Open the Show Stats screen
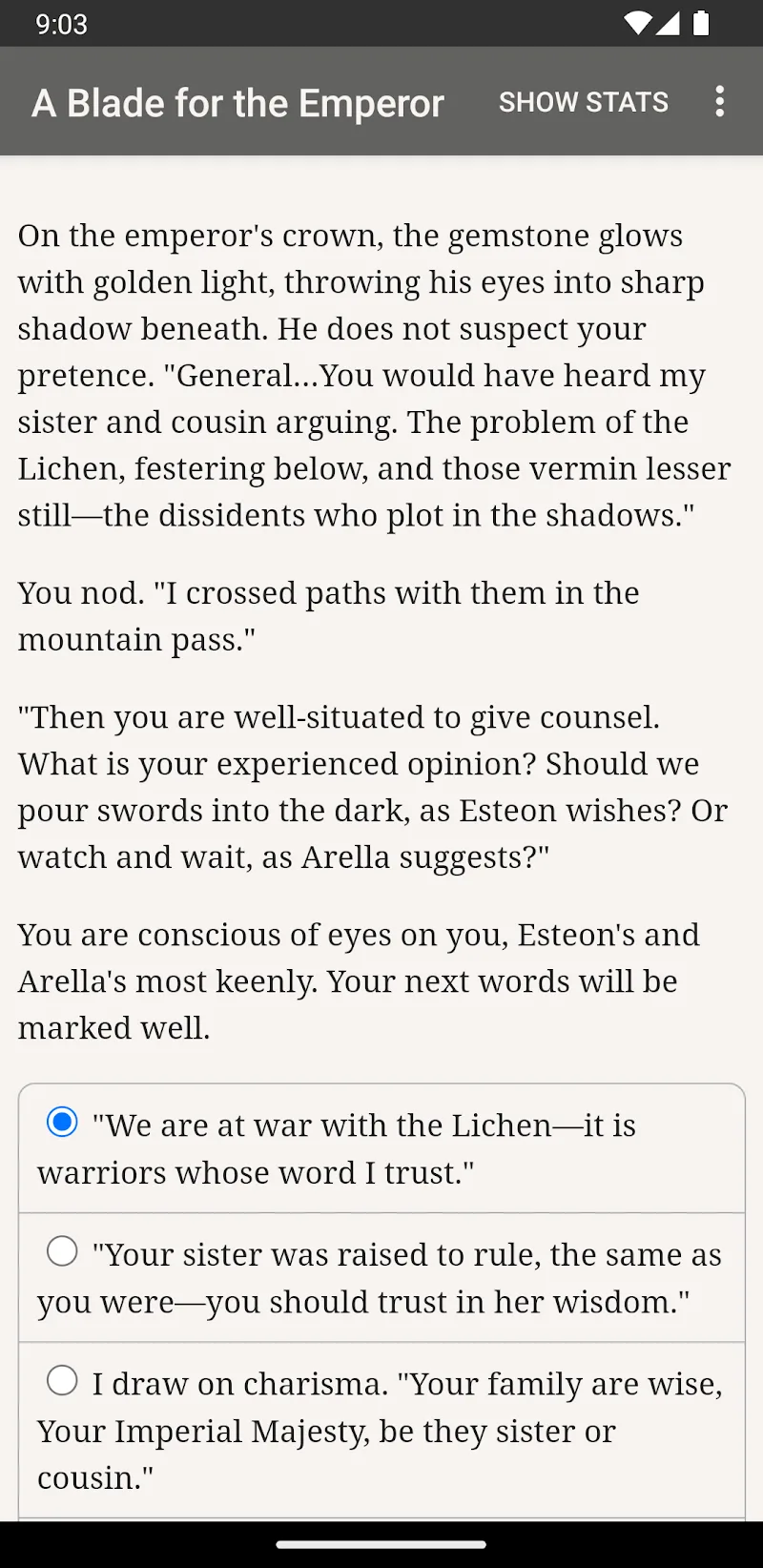 pos(583,102)
